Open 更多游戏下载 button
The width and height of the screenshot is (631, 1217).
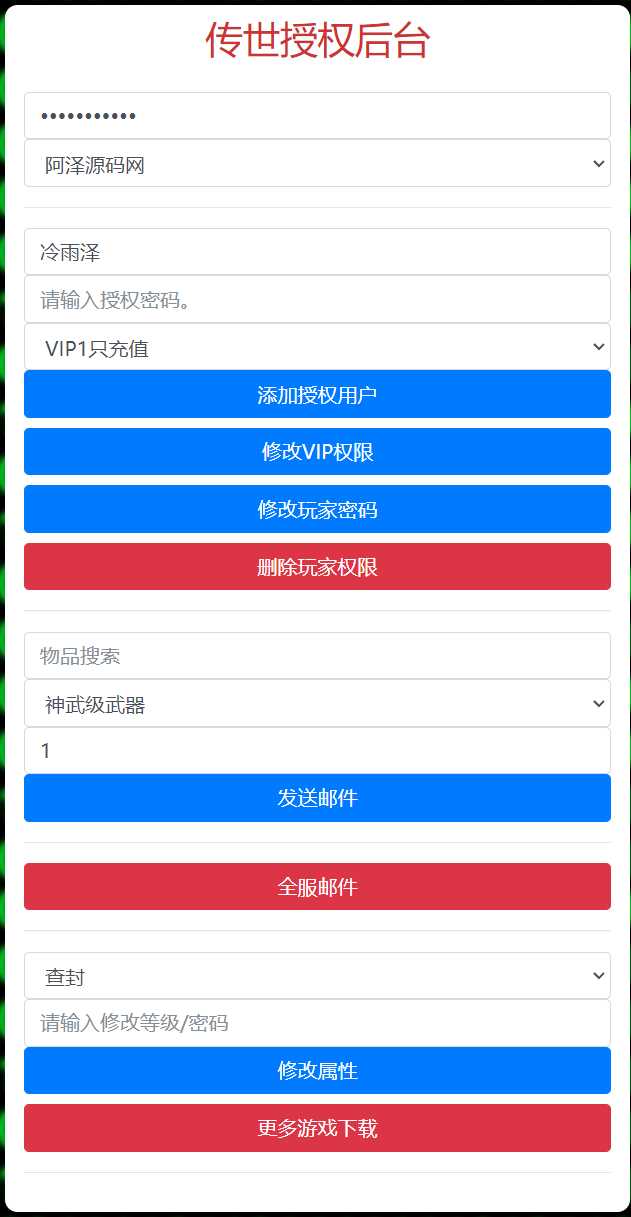coord(317,1128)
